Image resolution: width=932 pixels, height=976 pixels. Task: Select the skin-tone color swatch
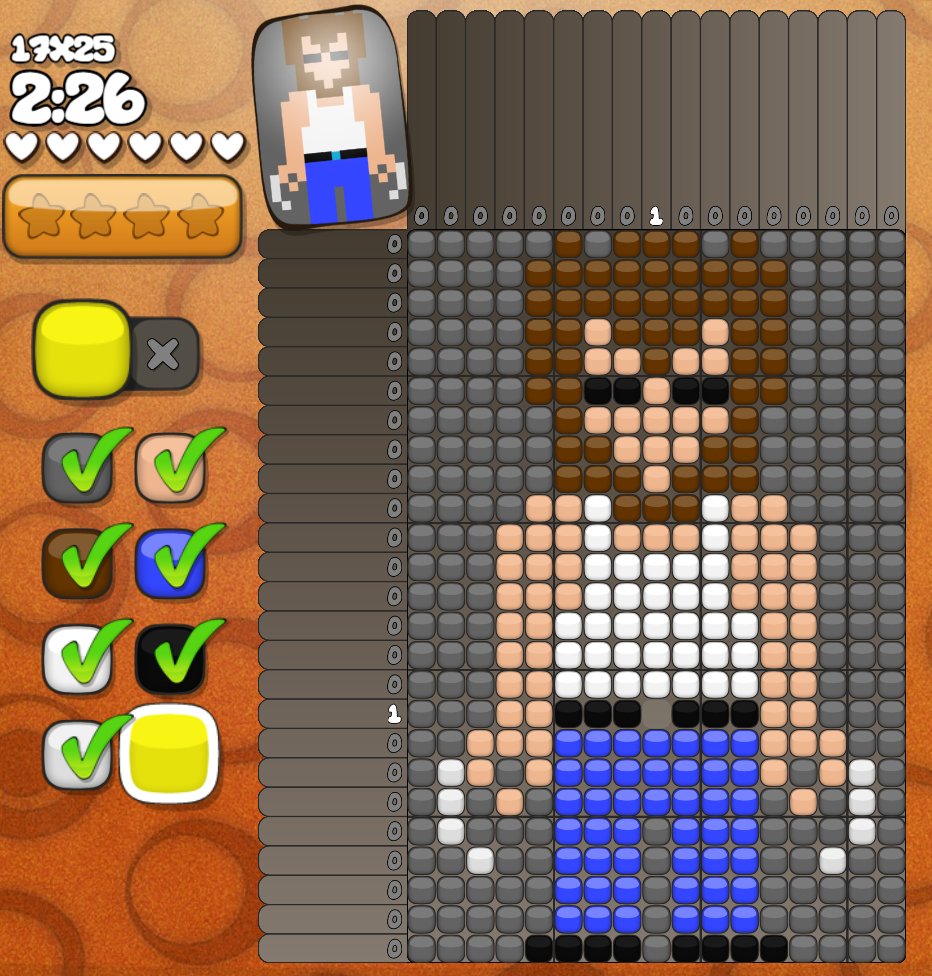tap(170, 468)
